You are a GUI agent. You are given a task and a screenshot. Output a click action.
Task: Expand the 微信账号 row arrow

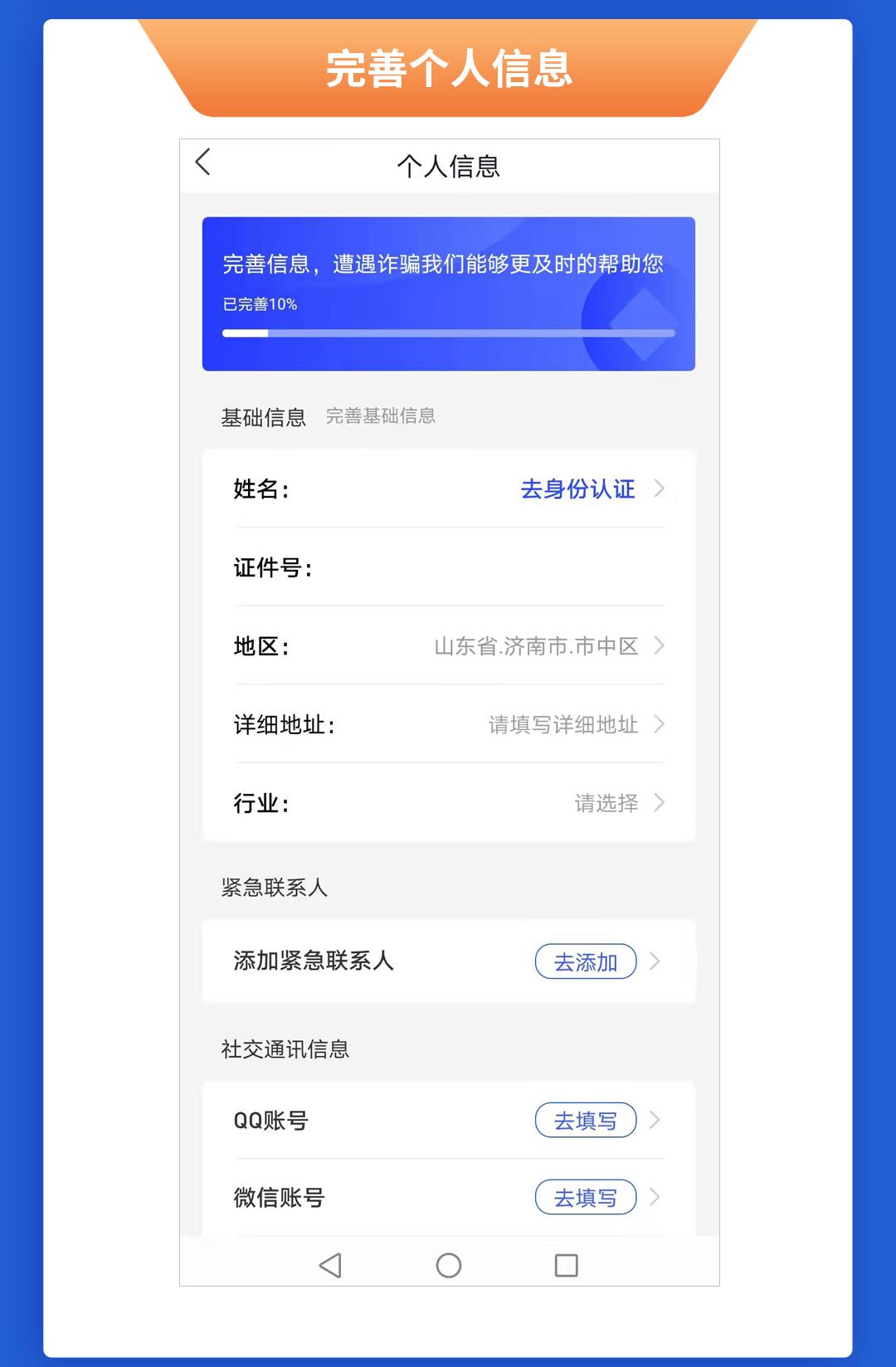655,1197
